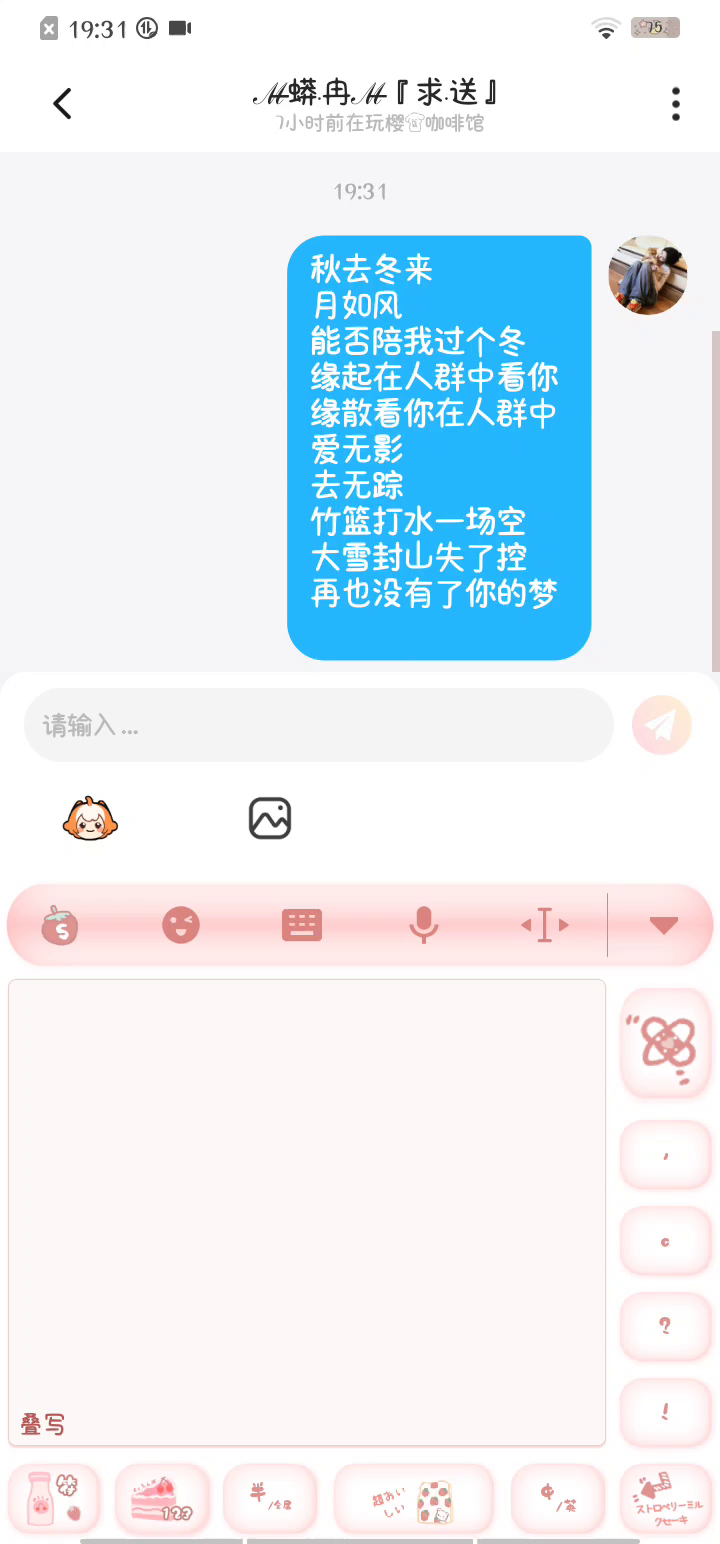This screenshot has width=720, height=1544.
Task: Open the keyboard's strawberry menu icon
Action: 60,924
